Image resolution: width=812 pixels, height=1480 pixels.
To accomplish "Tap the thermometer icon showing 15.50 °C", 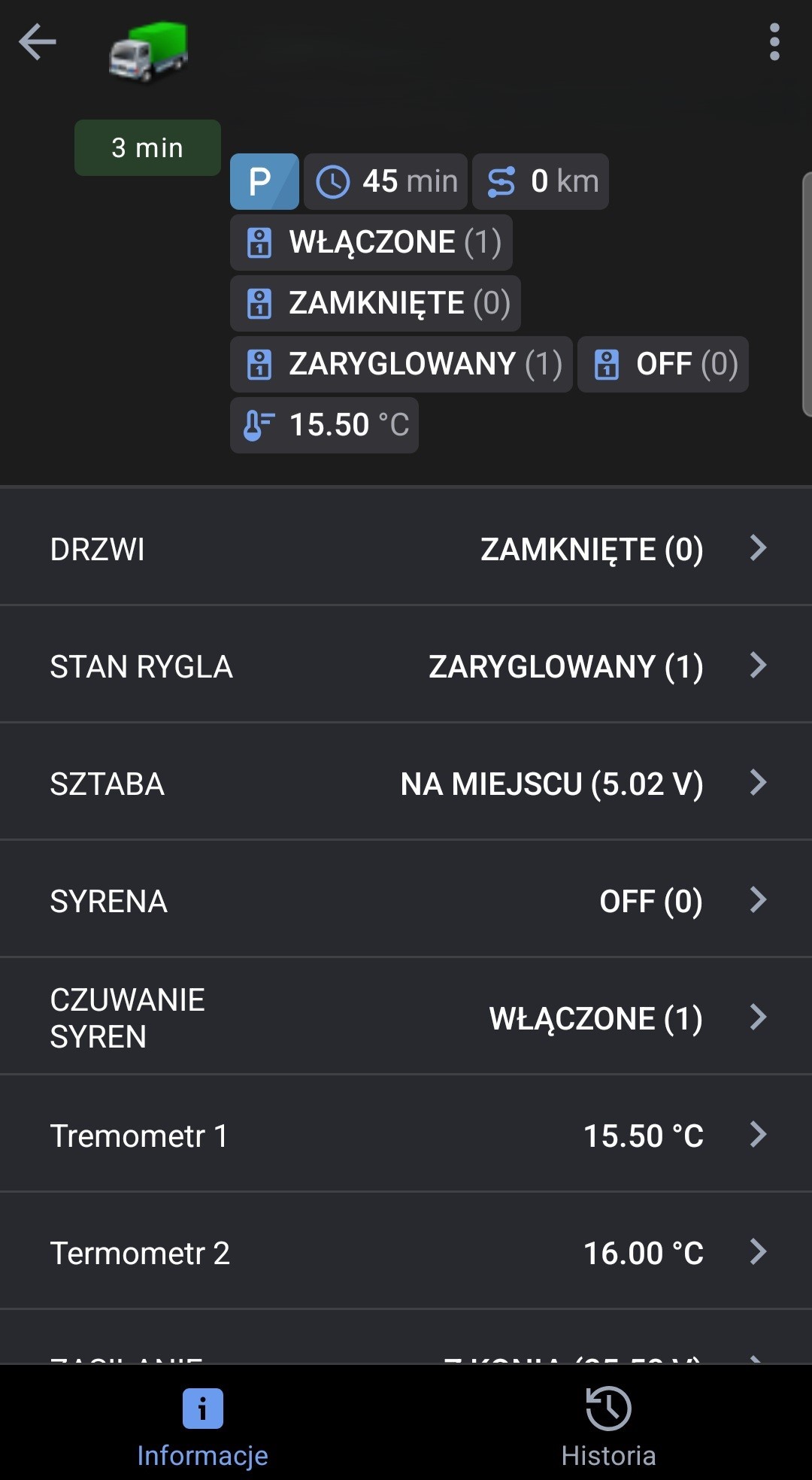I will [x=259, y=425].
